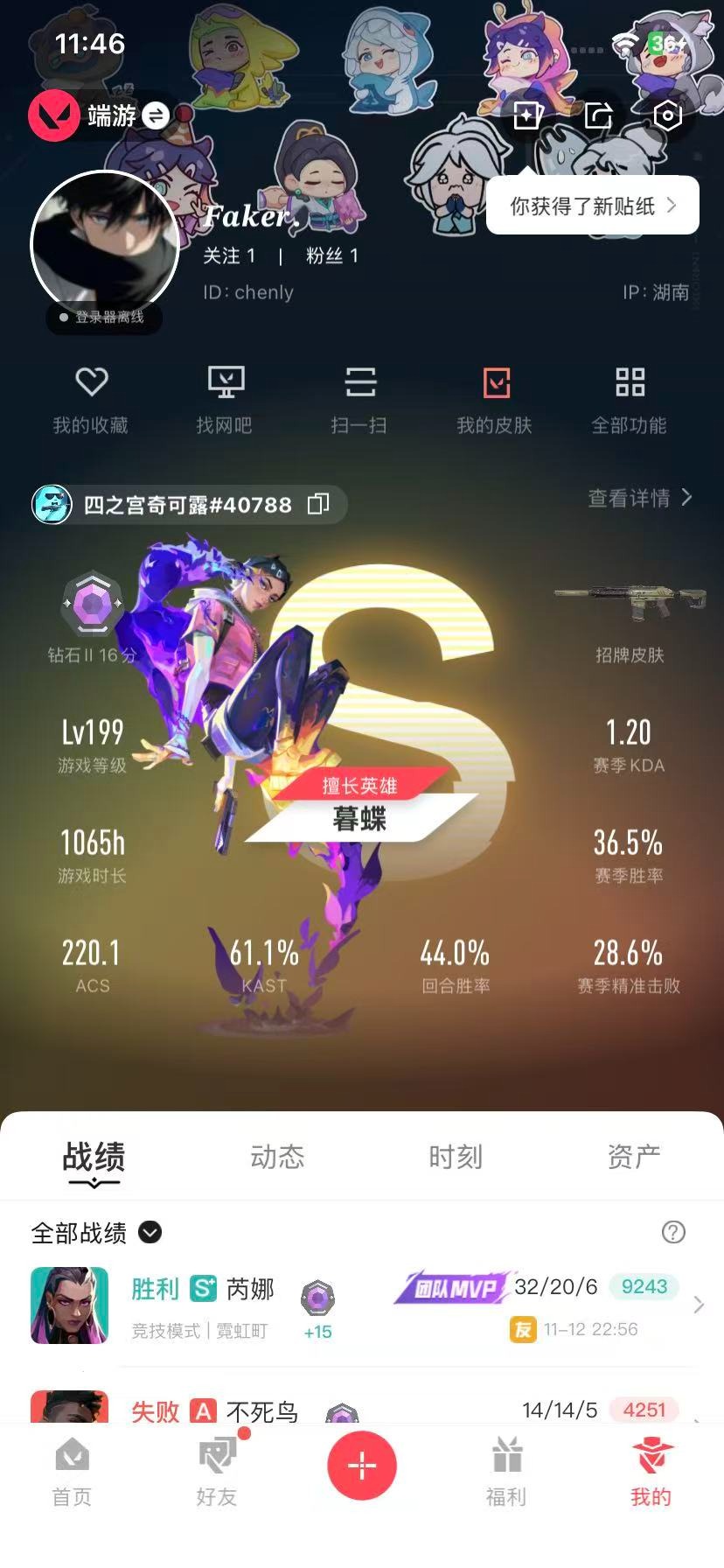Switch to the 动态 tab
This screenshot has width=724, height=1568.
(277, 1157)
